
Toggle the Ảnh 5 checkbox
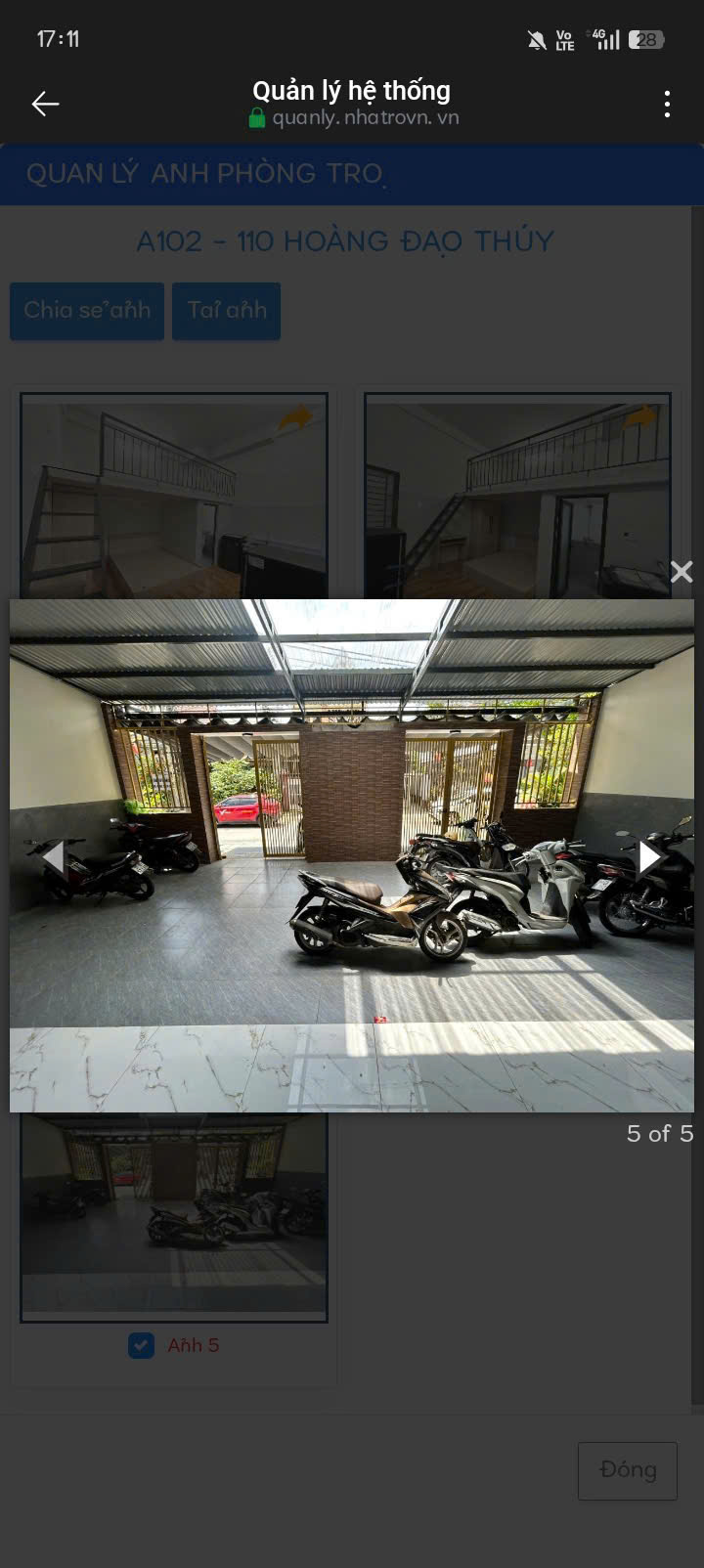click(141, 1345)
